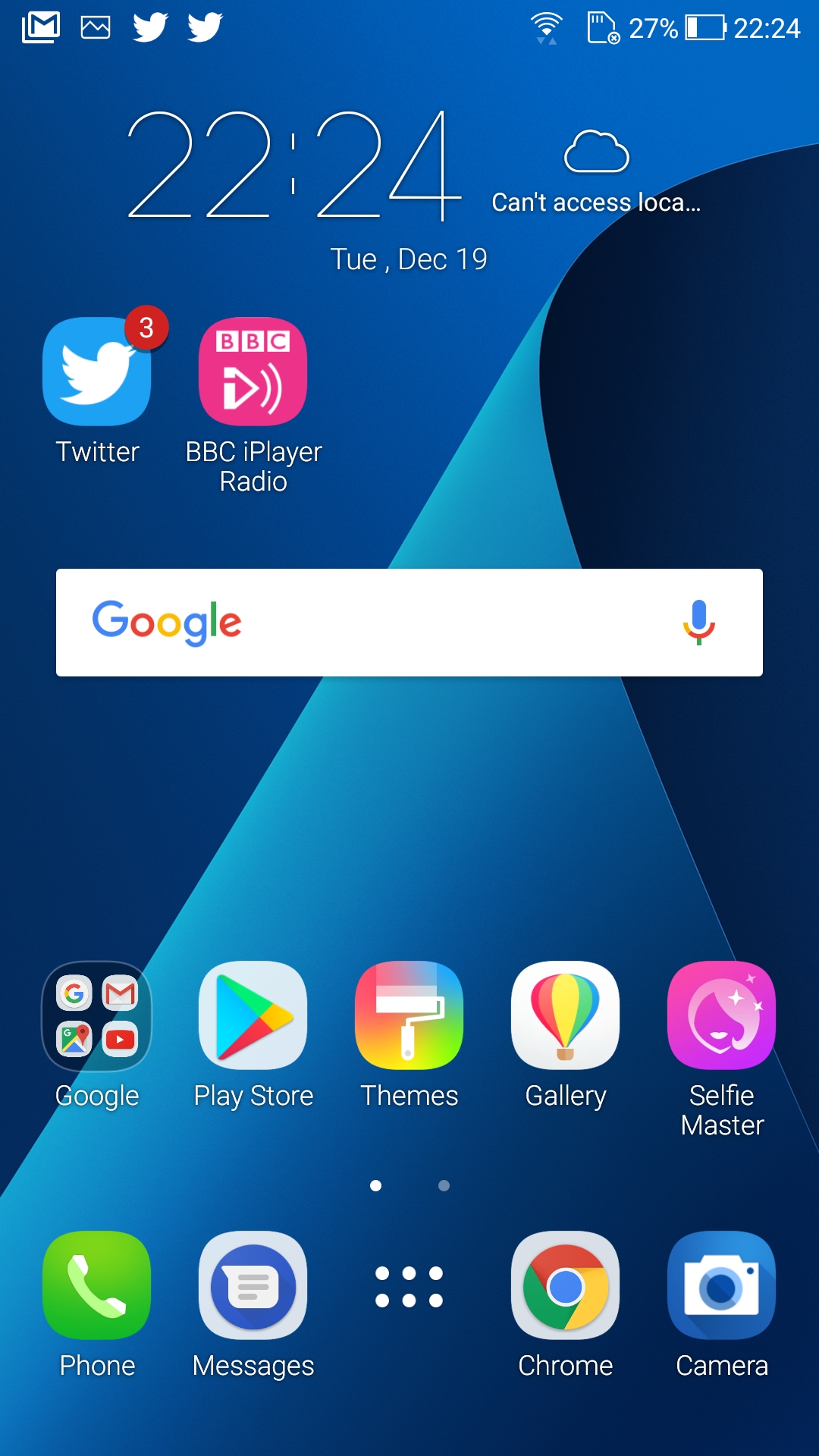This screenshot has height=1456, width=819.
Task: Open the Play Store
Action: [x=253, y=1016]
